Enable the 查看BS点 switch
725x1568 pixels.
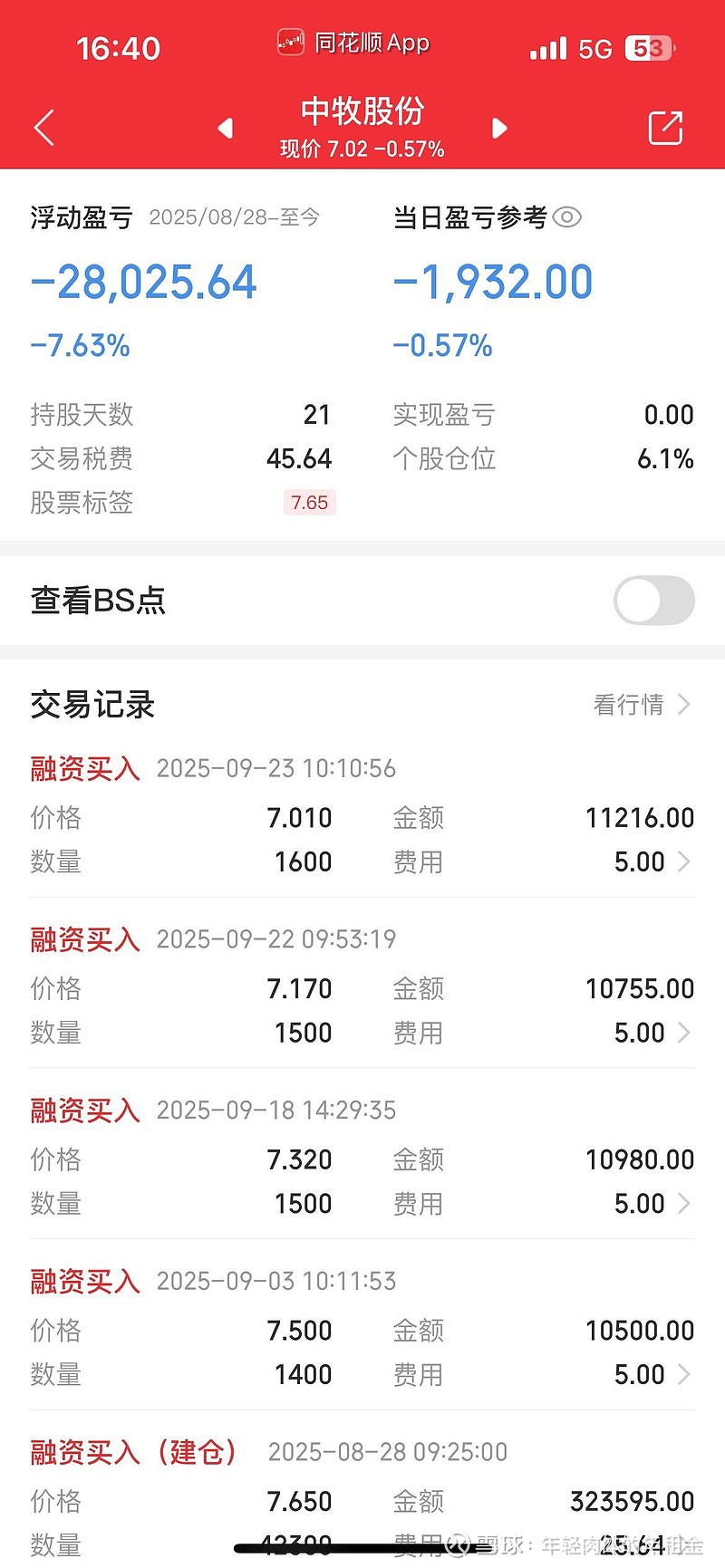point(653,600)
